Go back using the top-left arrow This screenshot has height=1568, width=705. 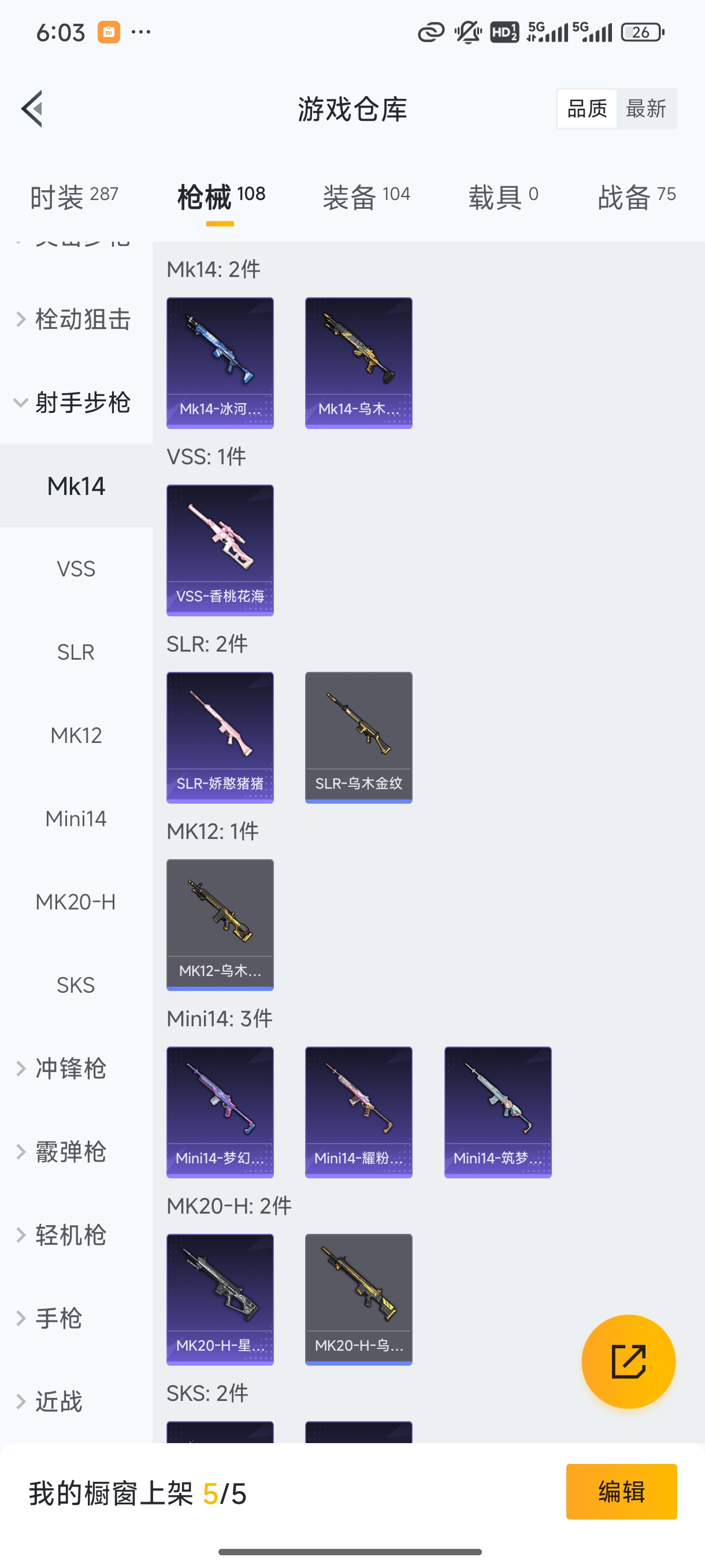[32, 109]
